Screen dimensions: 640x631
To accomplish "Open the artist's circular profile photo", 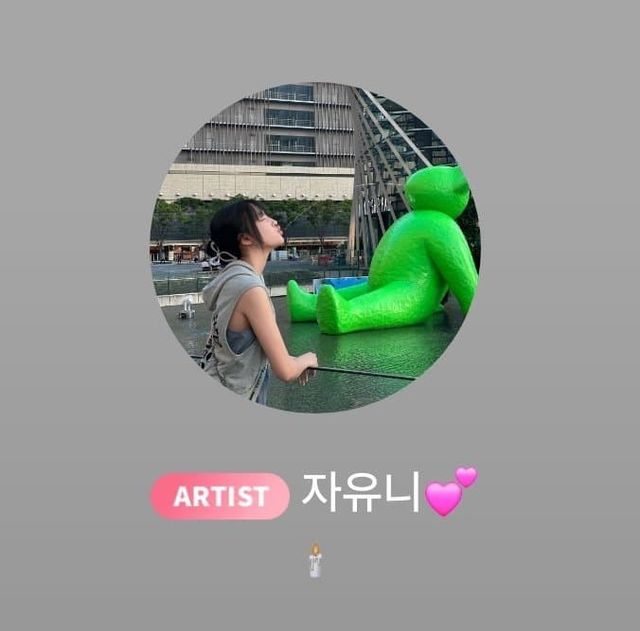I will (x=315, y=246).
